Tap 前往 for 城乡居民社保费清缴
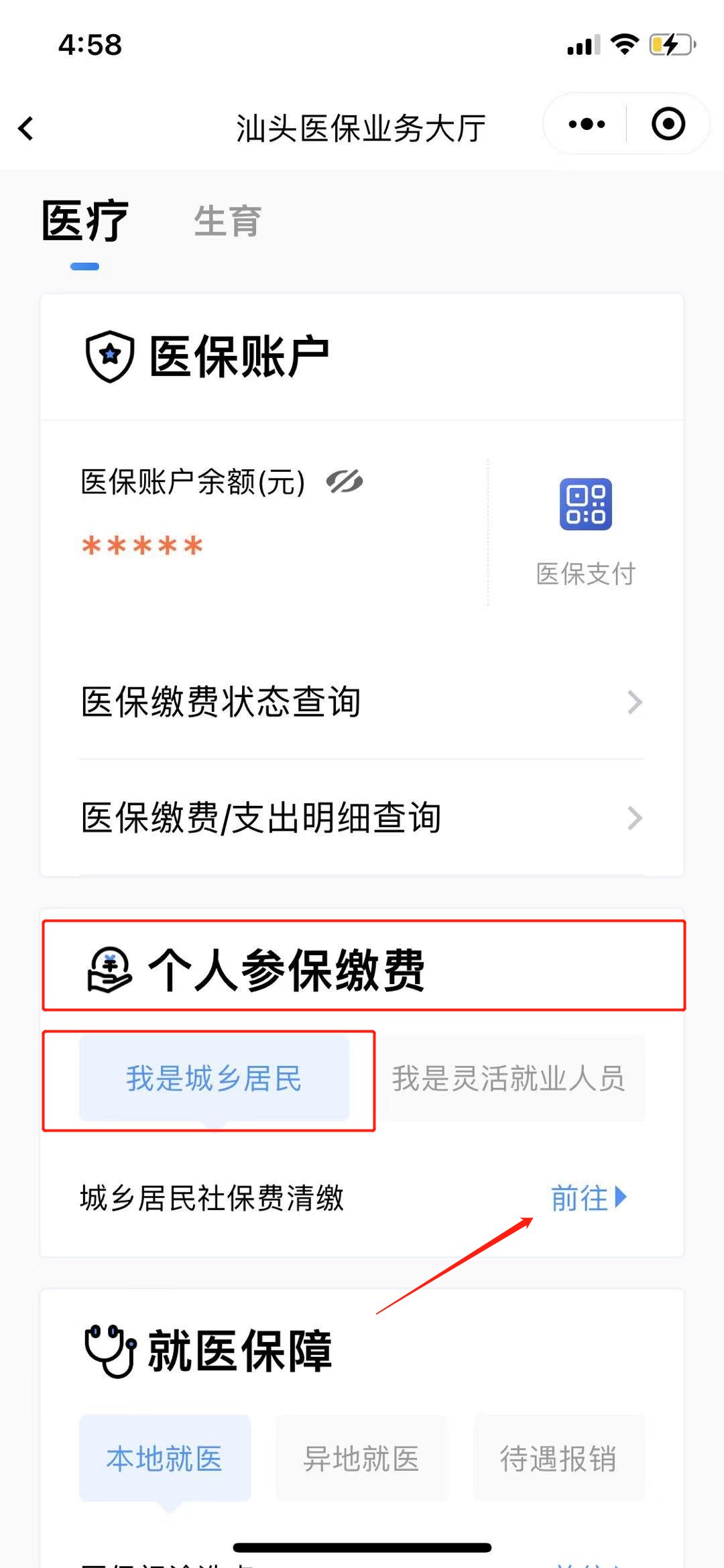 point(588,1197)
